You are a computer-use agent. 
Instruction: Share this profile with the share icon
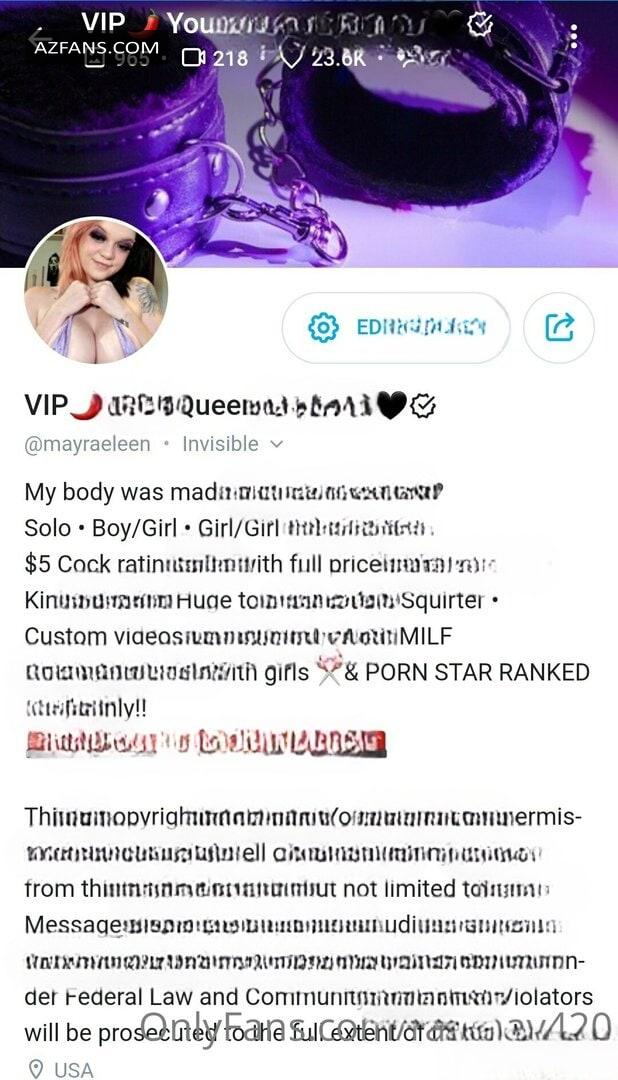559,328
